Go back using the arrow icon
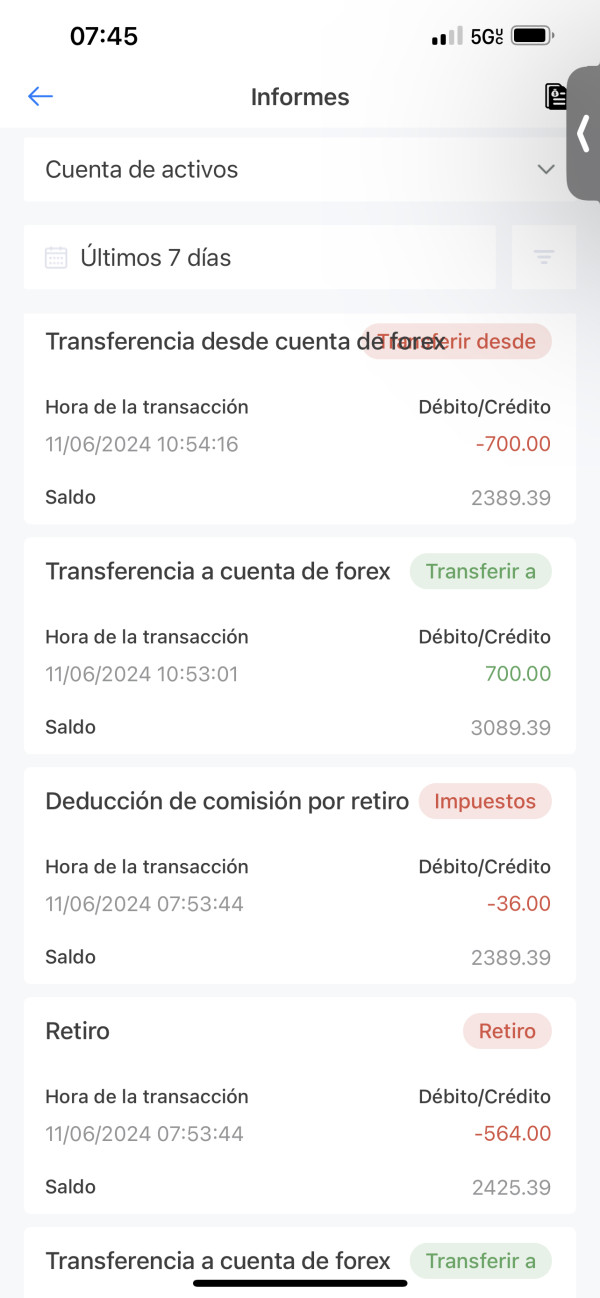The image size is (600, 1298). [40, 96]
